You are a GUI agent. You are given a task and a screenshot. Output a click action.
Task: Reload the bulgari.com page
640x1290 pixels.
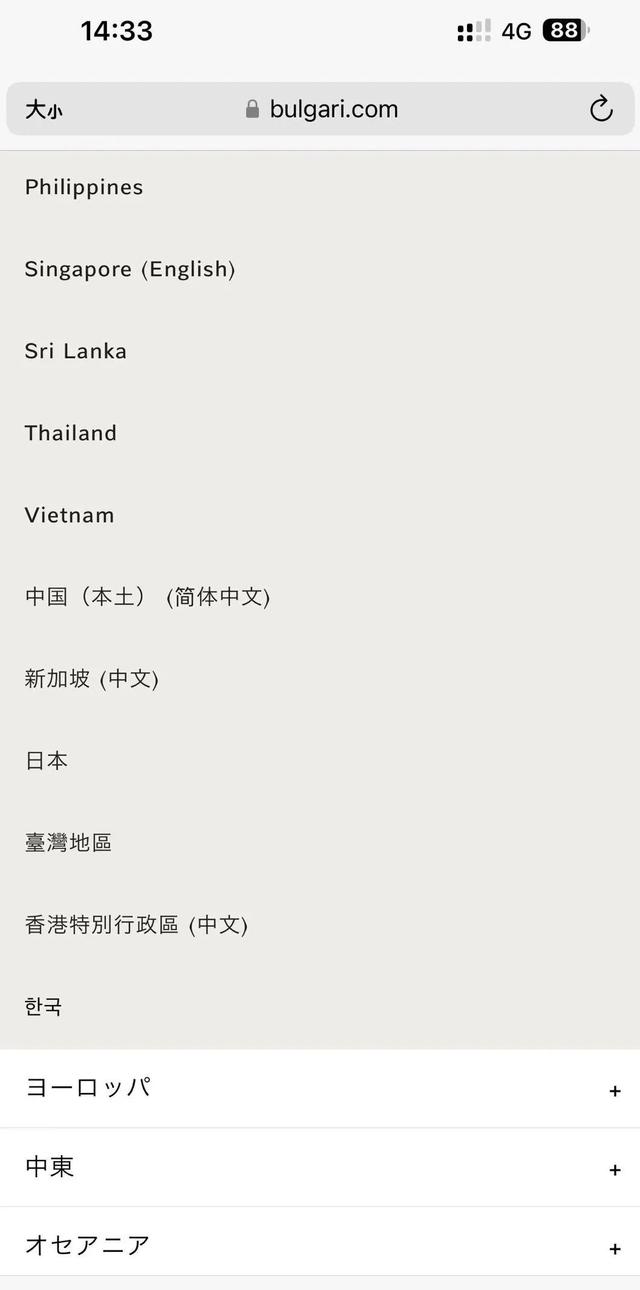click(600, 109)
